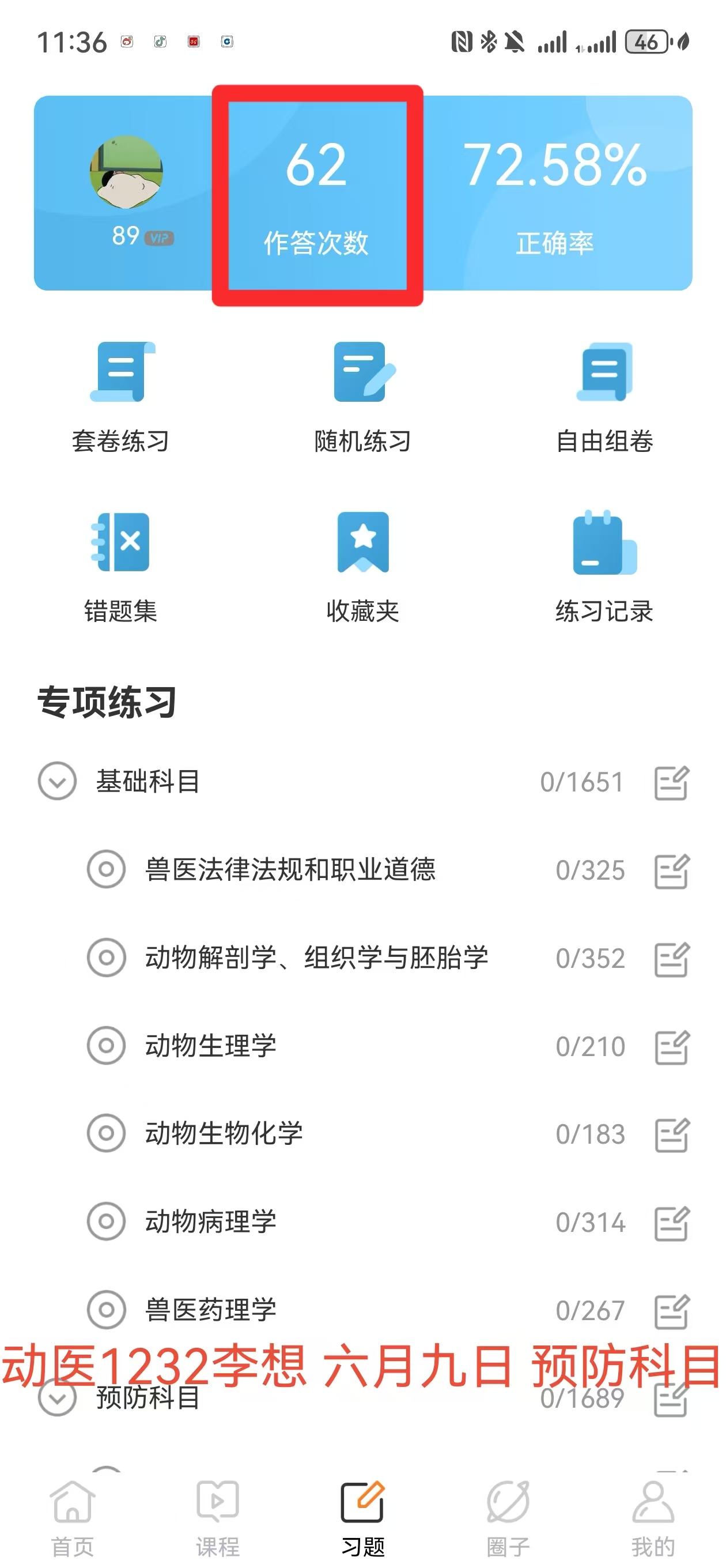
Task: Start 随机练习 random practice
Action: [x=362, y=395]
